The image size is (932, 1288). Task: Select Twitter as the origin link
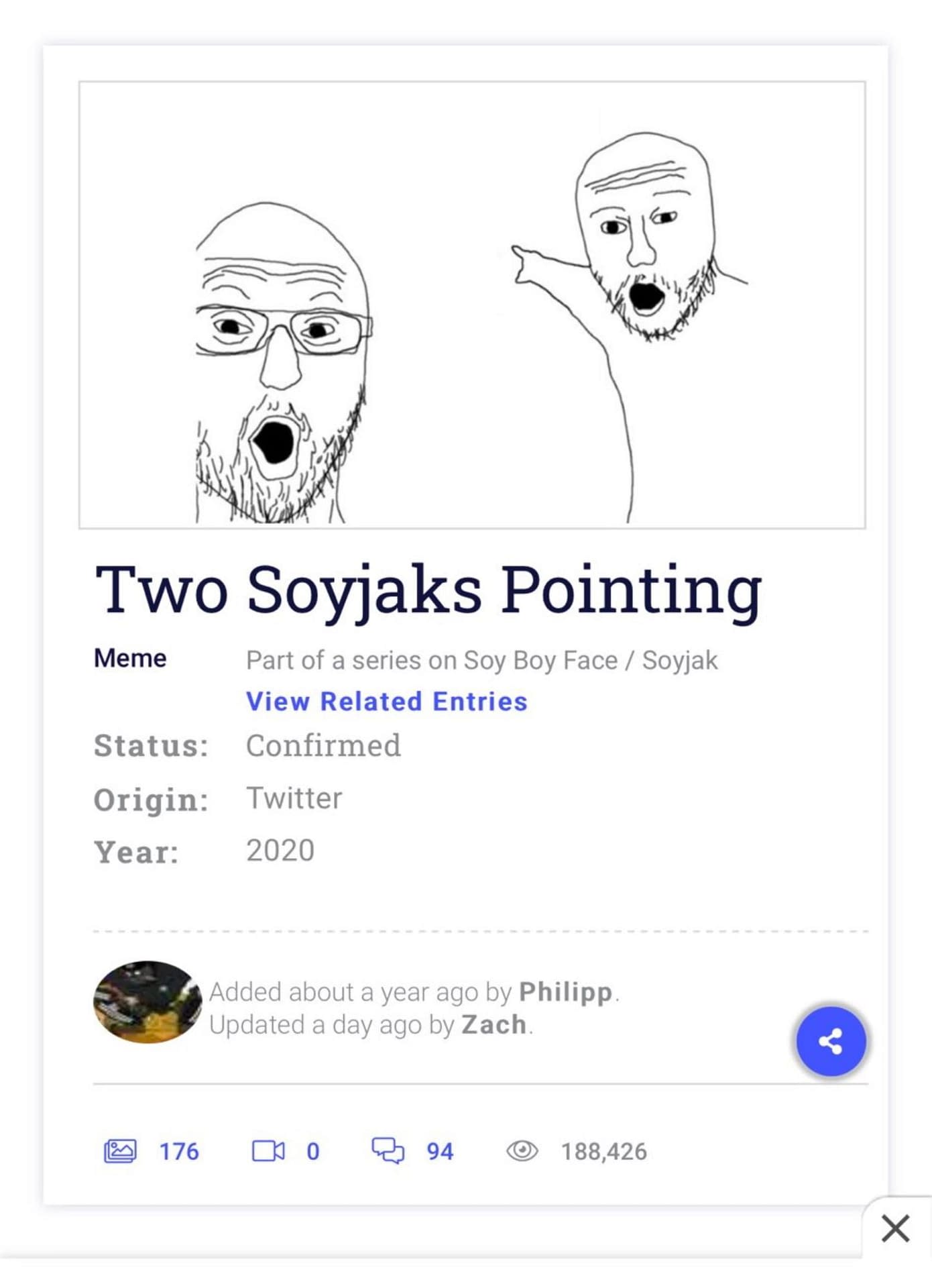click(x=293, y=797)
